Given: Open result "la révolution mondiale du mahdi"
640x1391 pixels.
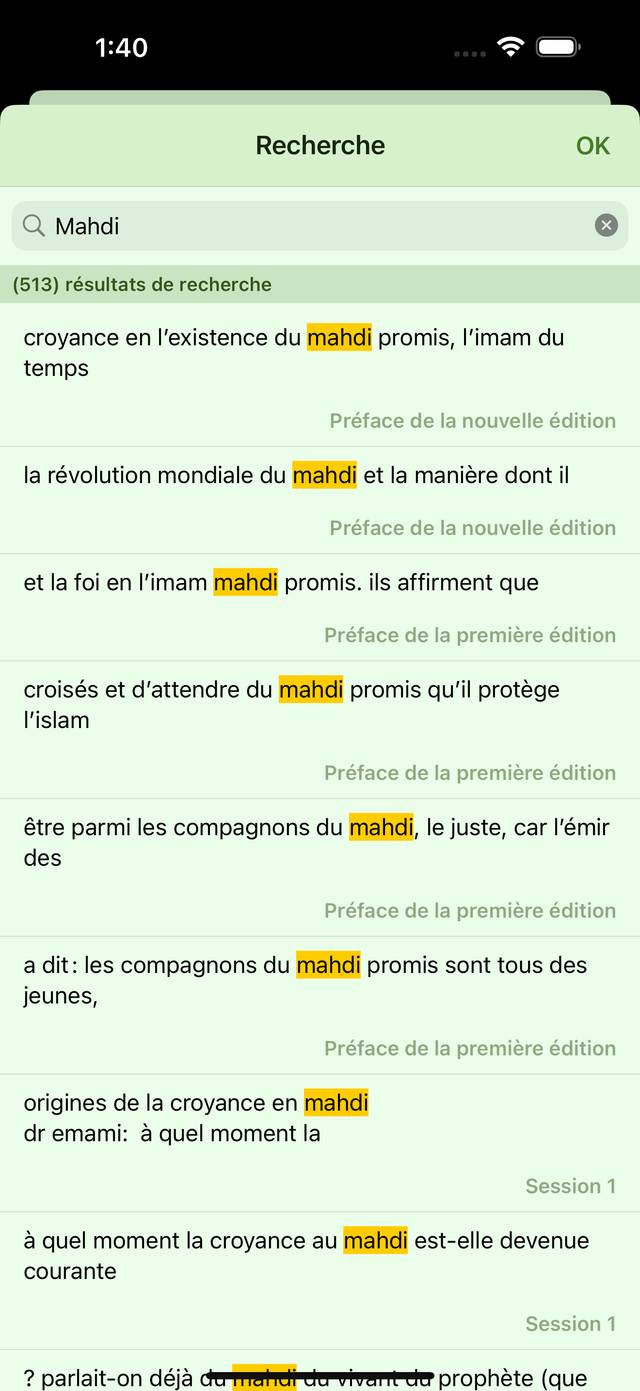Looking at the screenshot, I should point(320,499).
